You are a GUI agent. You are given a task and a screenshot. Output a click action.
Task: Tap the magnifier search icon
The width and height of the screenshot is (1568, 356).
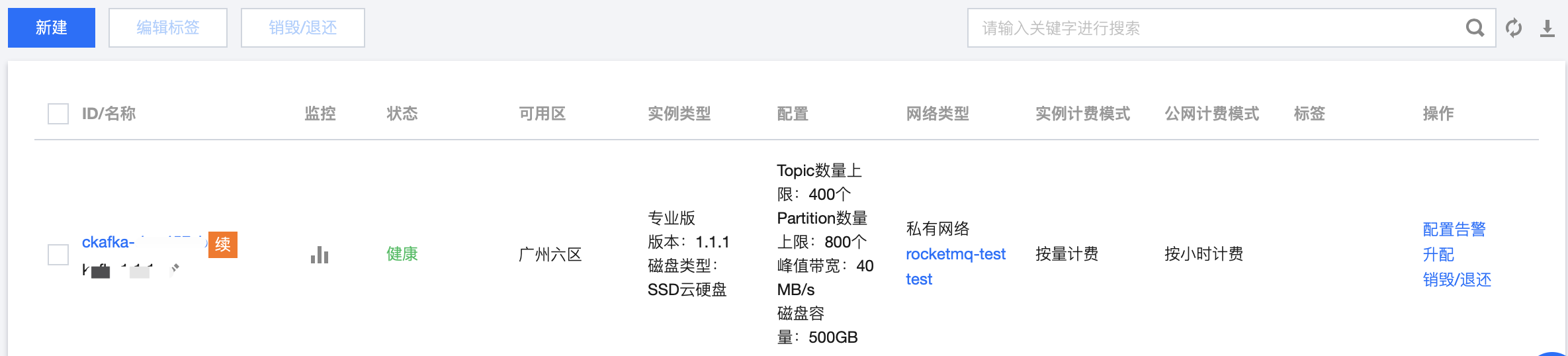(x=1475, y=28)
